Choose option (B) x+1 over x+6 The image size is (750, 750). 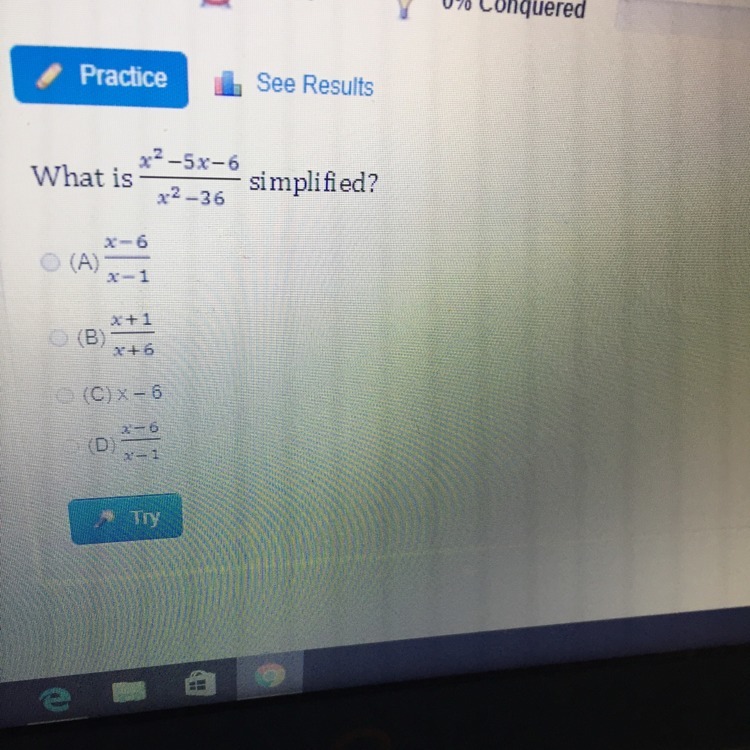click(x=59, y=338)
